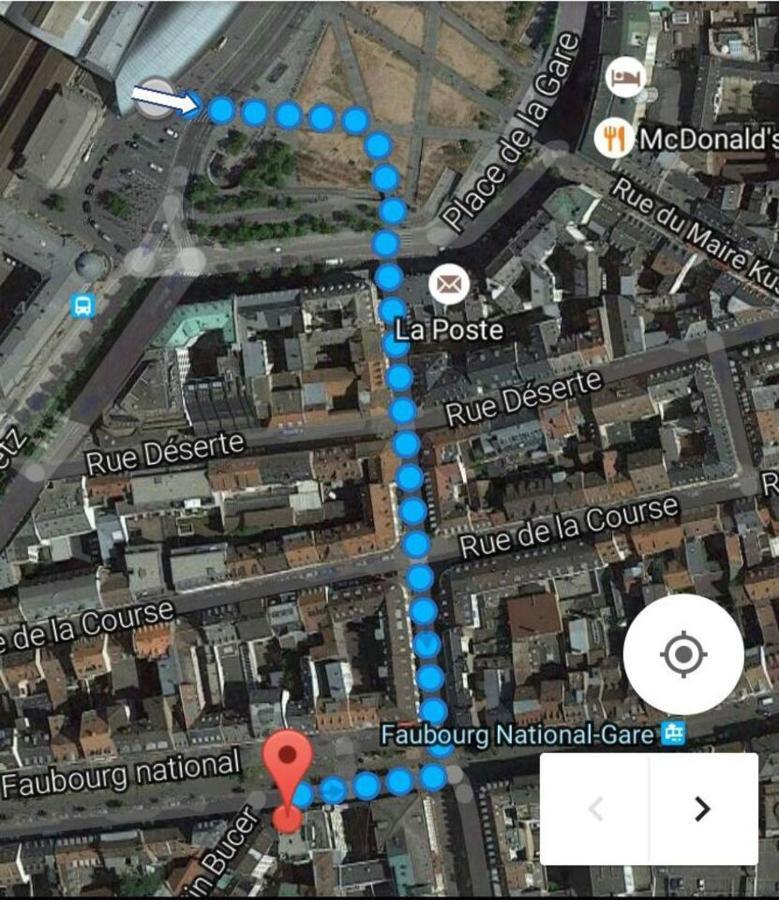The image size is (779, 900).
Task: Open the hotel marker near McDonald's
Action: click(626, 77)
